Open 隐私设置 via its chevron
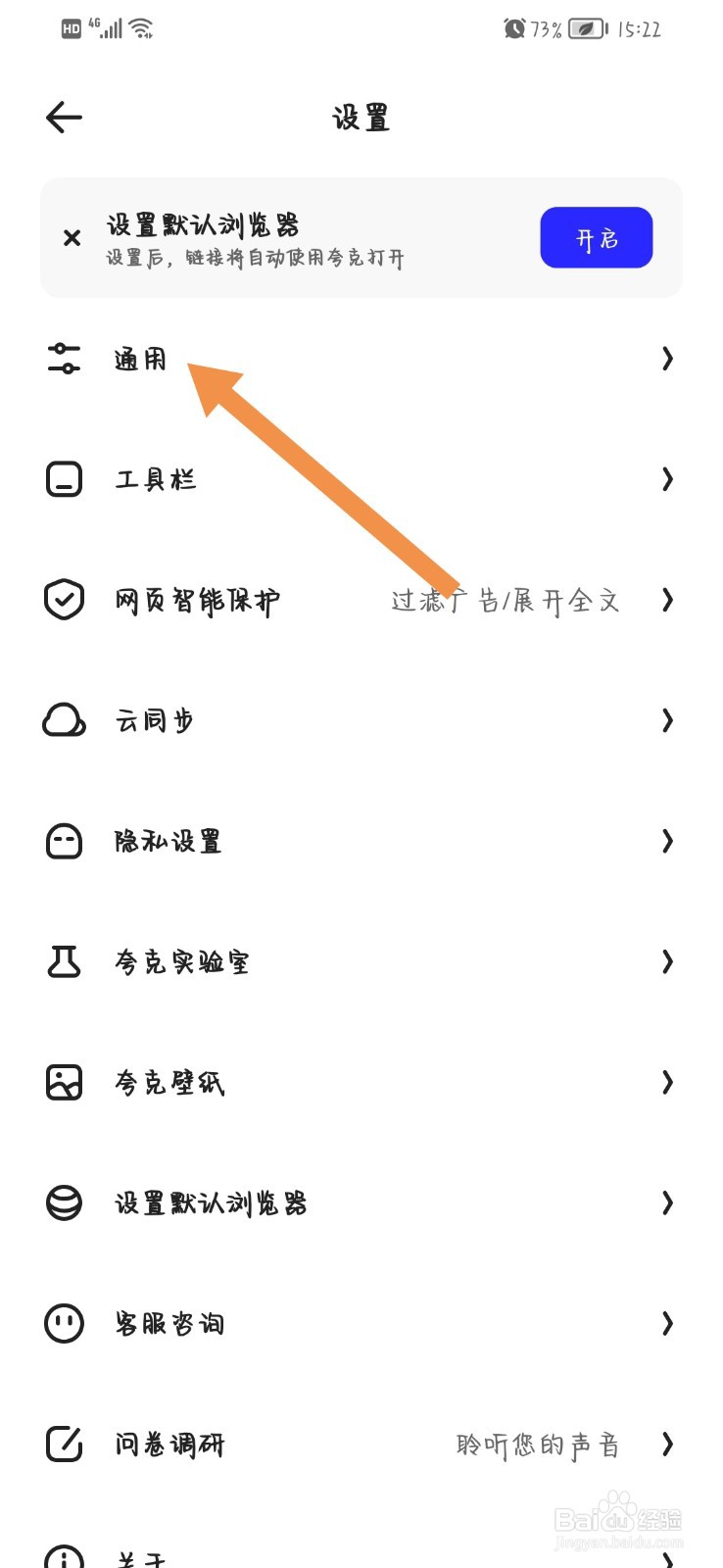This screenshot has width=723, height=1568. point(667,841)
